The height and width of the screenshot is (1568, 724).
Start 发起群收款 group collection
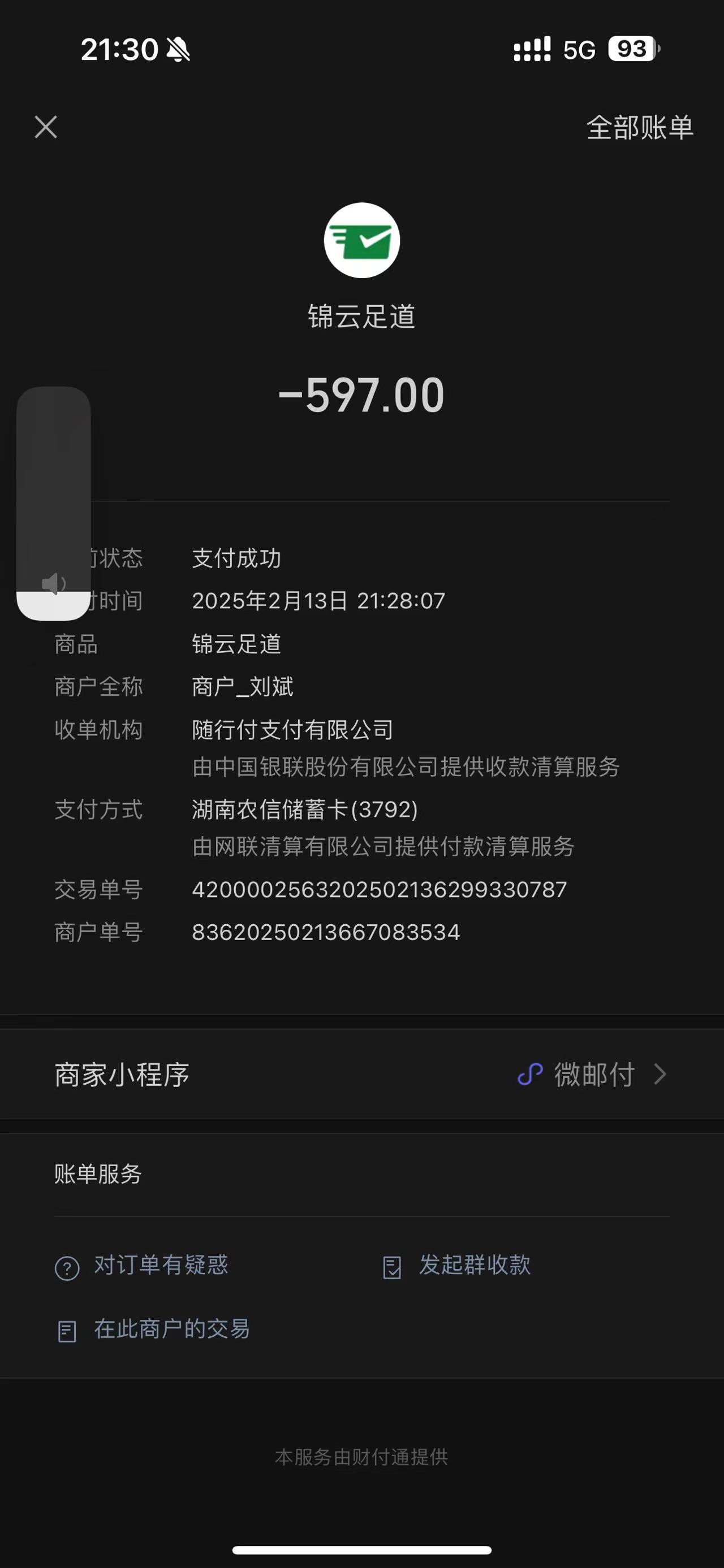click(x=456, y=1266)
